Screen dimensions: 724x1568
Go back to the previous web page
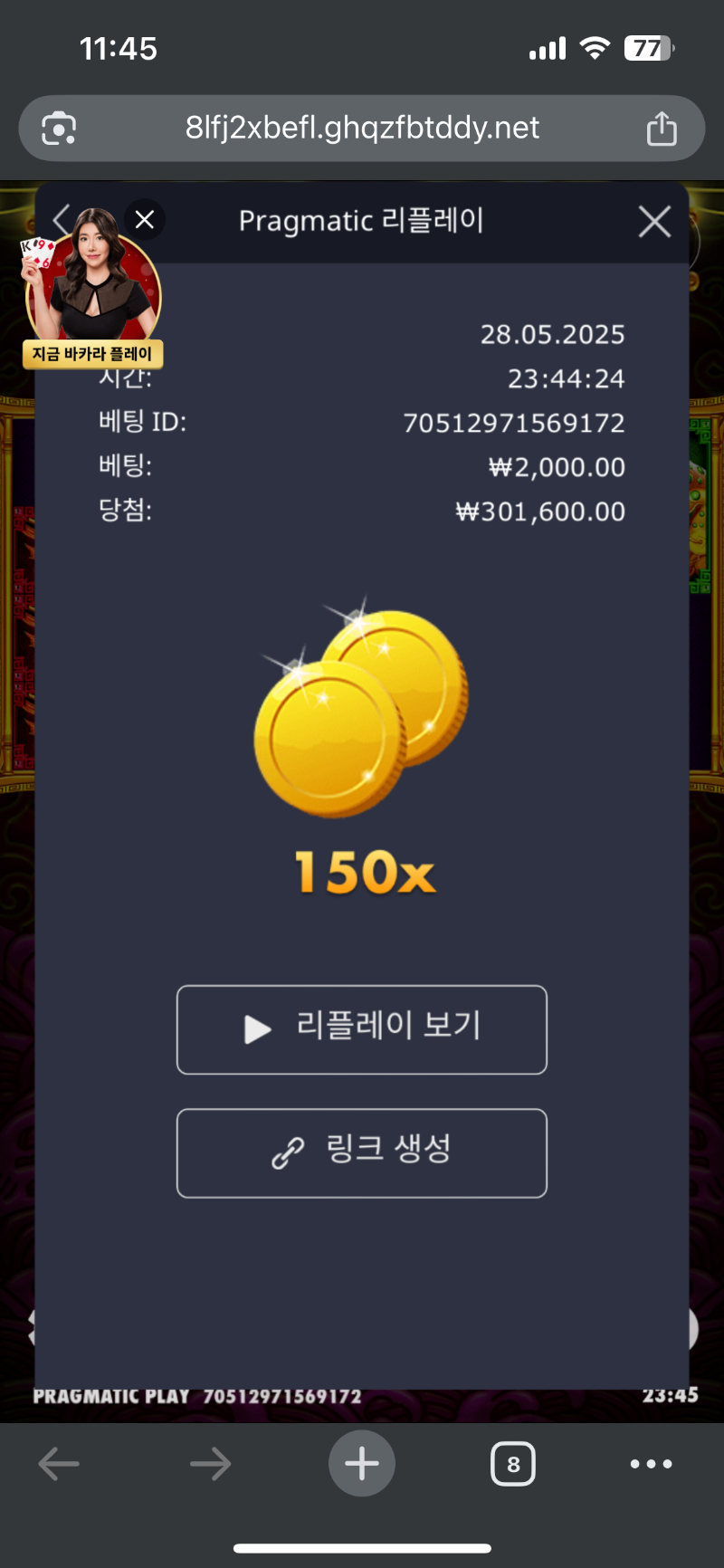point(60,1464)
